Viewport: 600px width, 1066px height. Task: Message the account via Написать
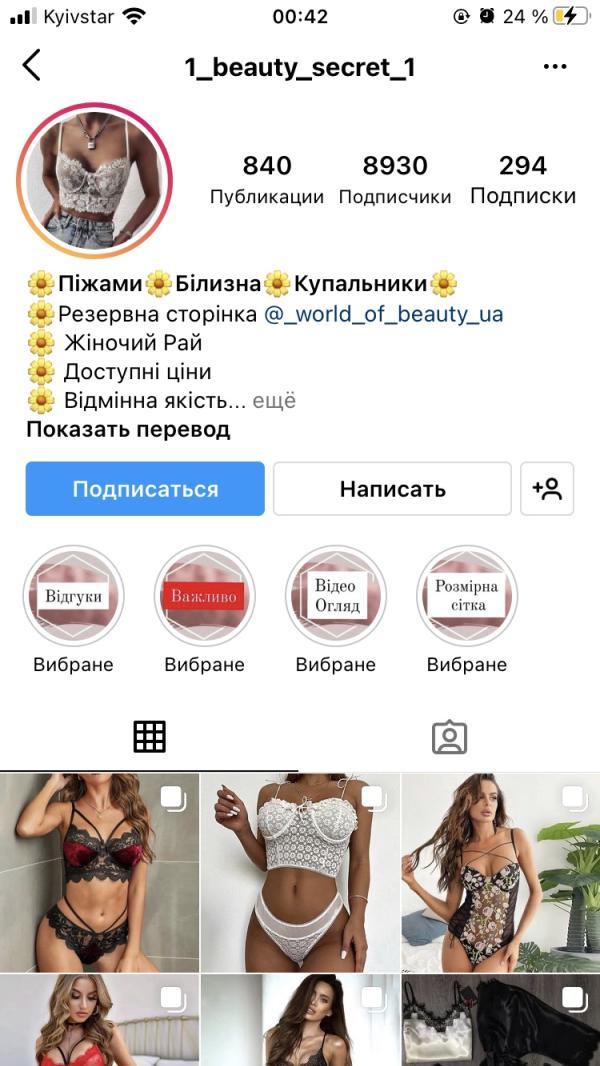392,489
